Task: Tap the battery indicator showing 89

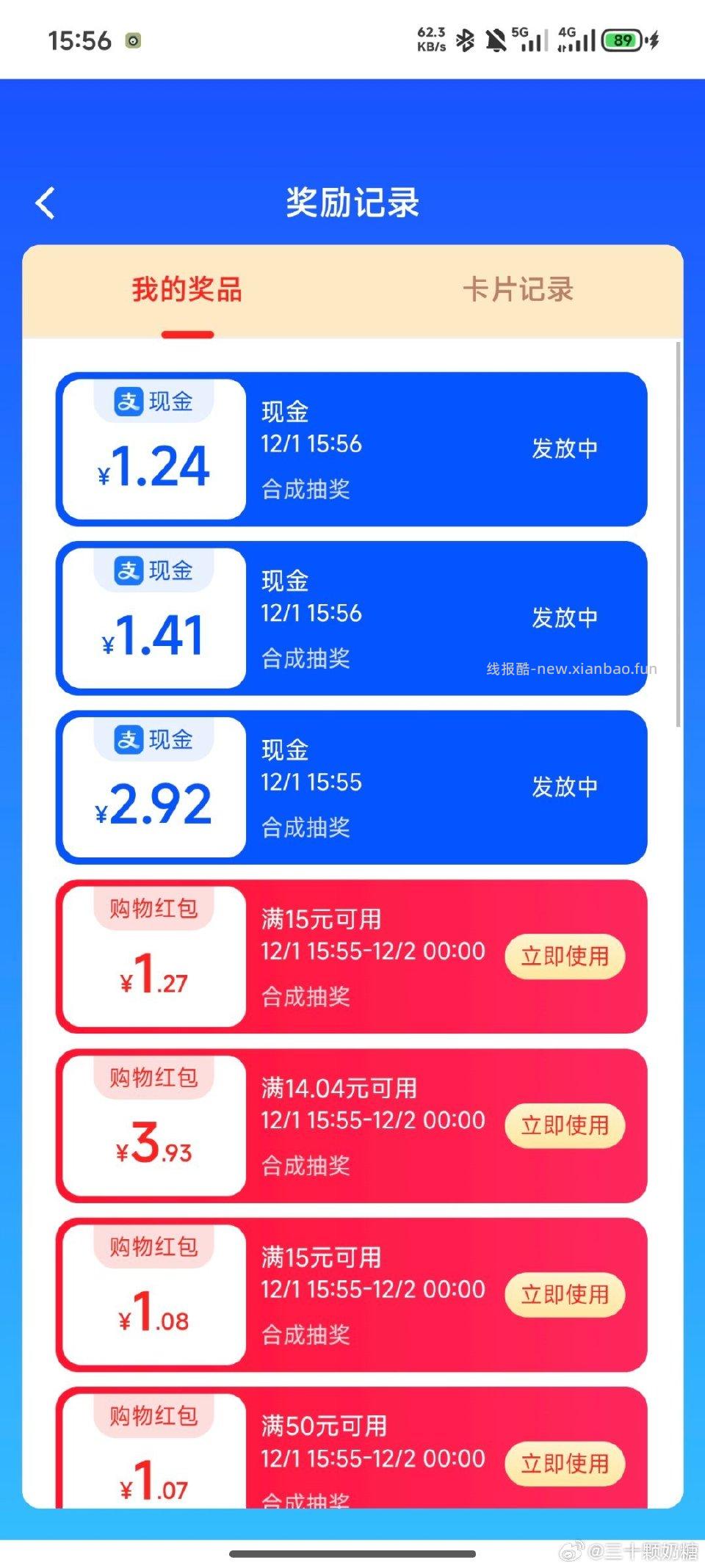Action: 623,39
